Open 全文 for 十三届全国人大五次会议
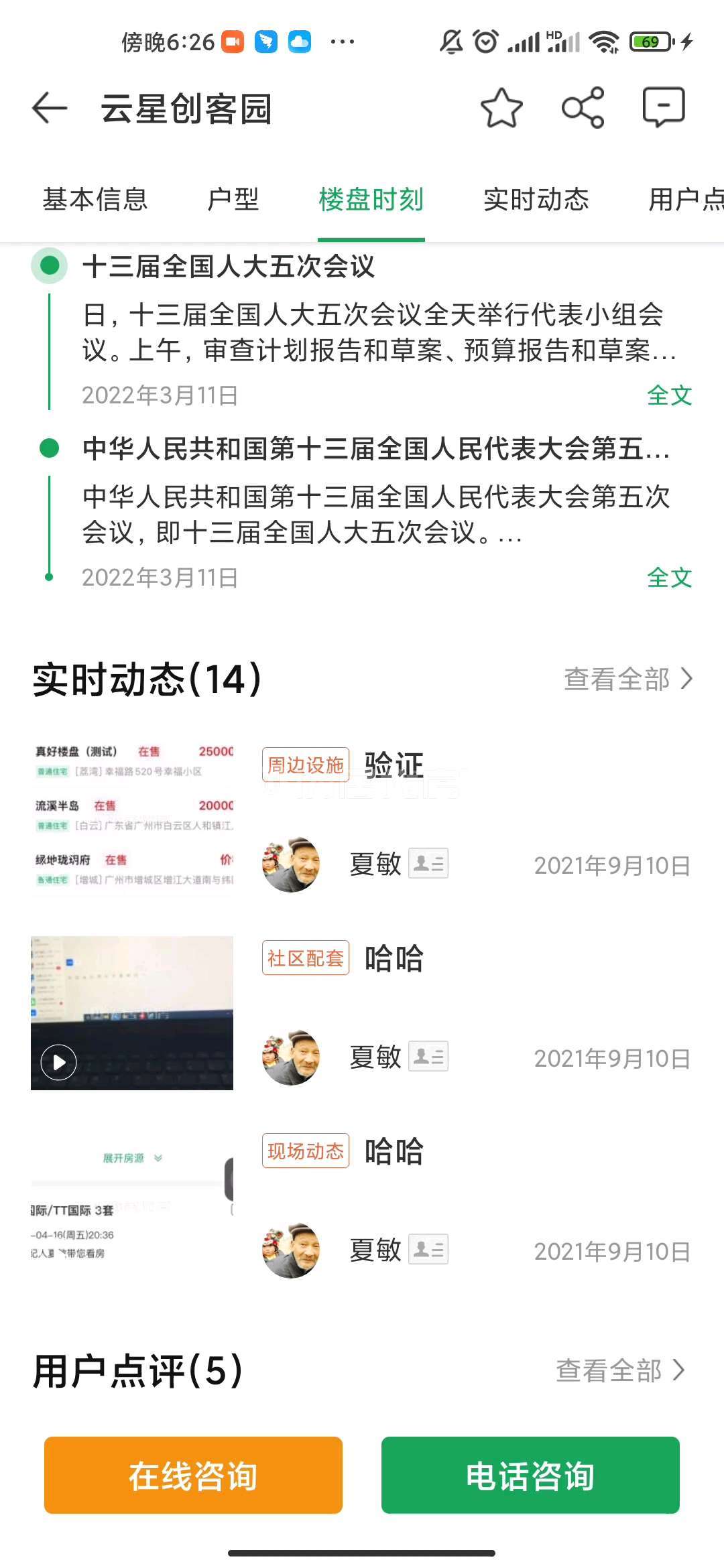724x1568 pixels. pos(668,395)
